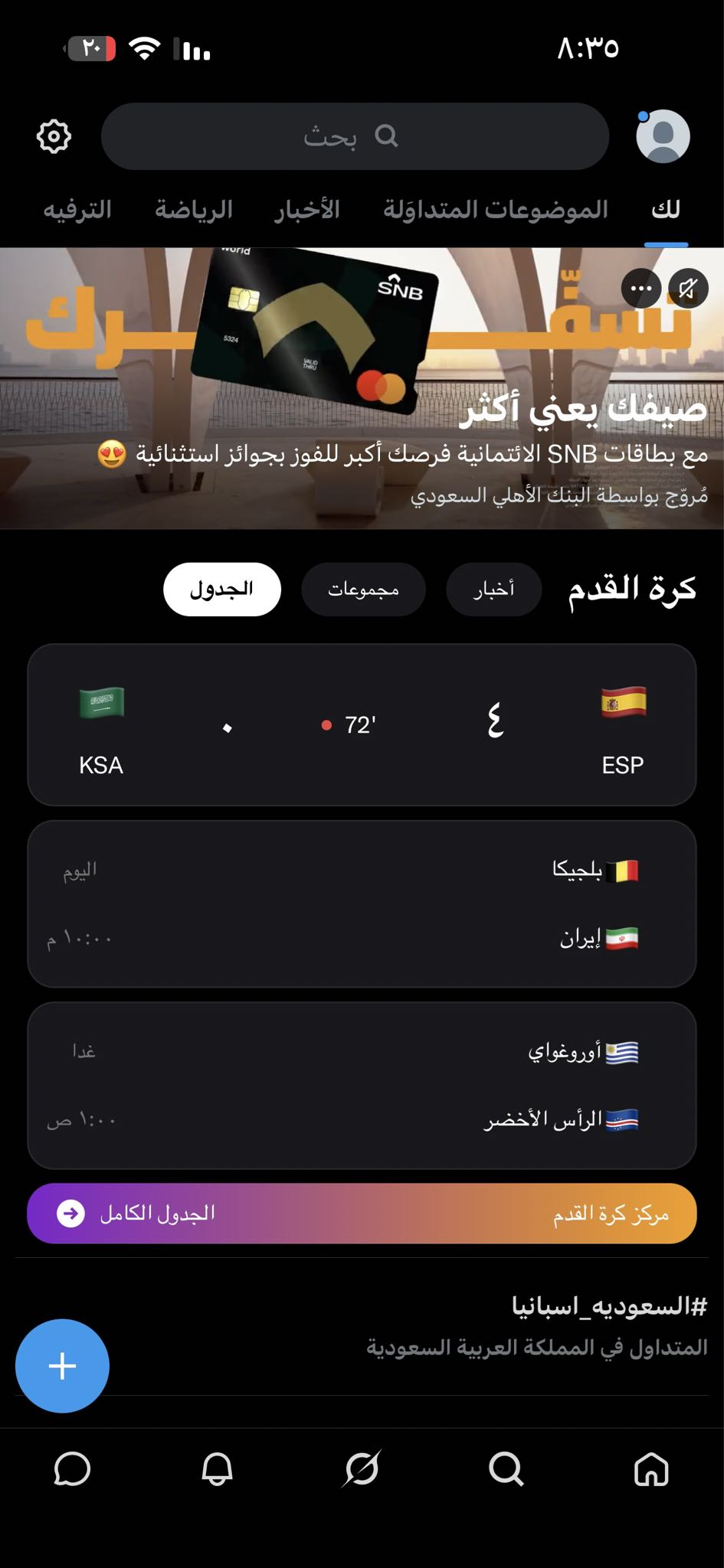Open the settings gear icon
This screenshot has width=724, height=1568.
[x=54, y=136]
